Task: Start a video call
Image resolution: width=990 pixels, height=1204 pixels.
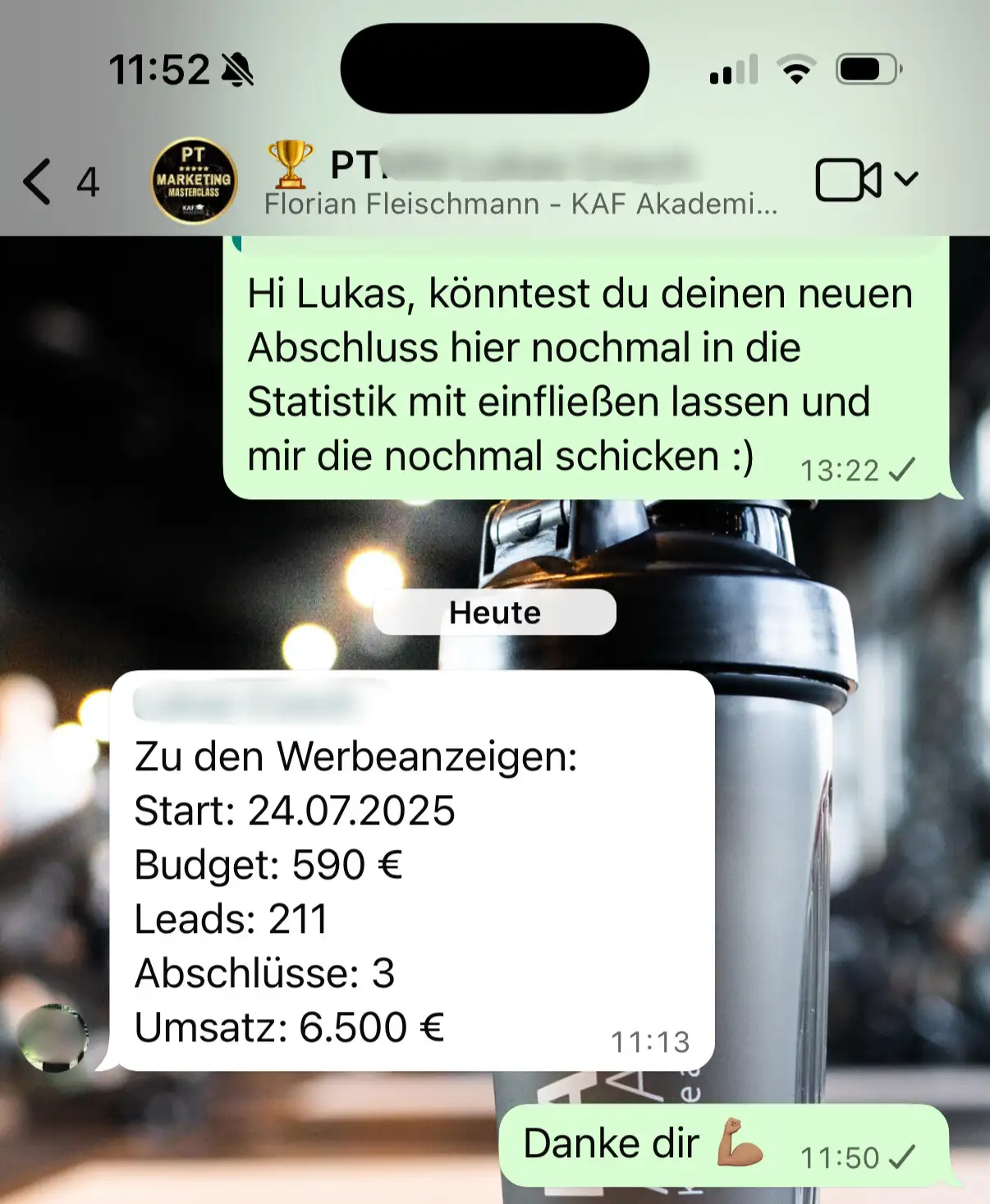Action: click(847, 179)
